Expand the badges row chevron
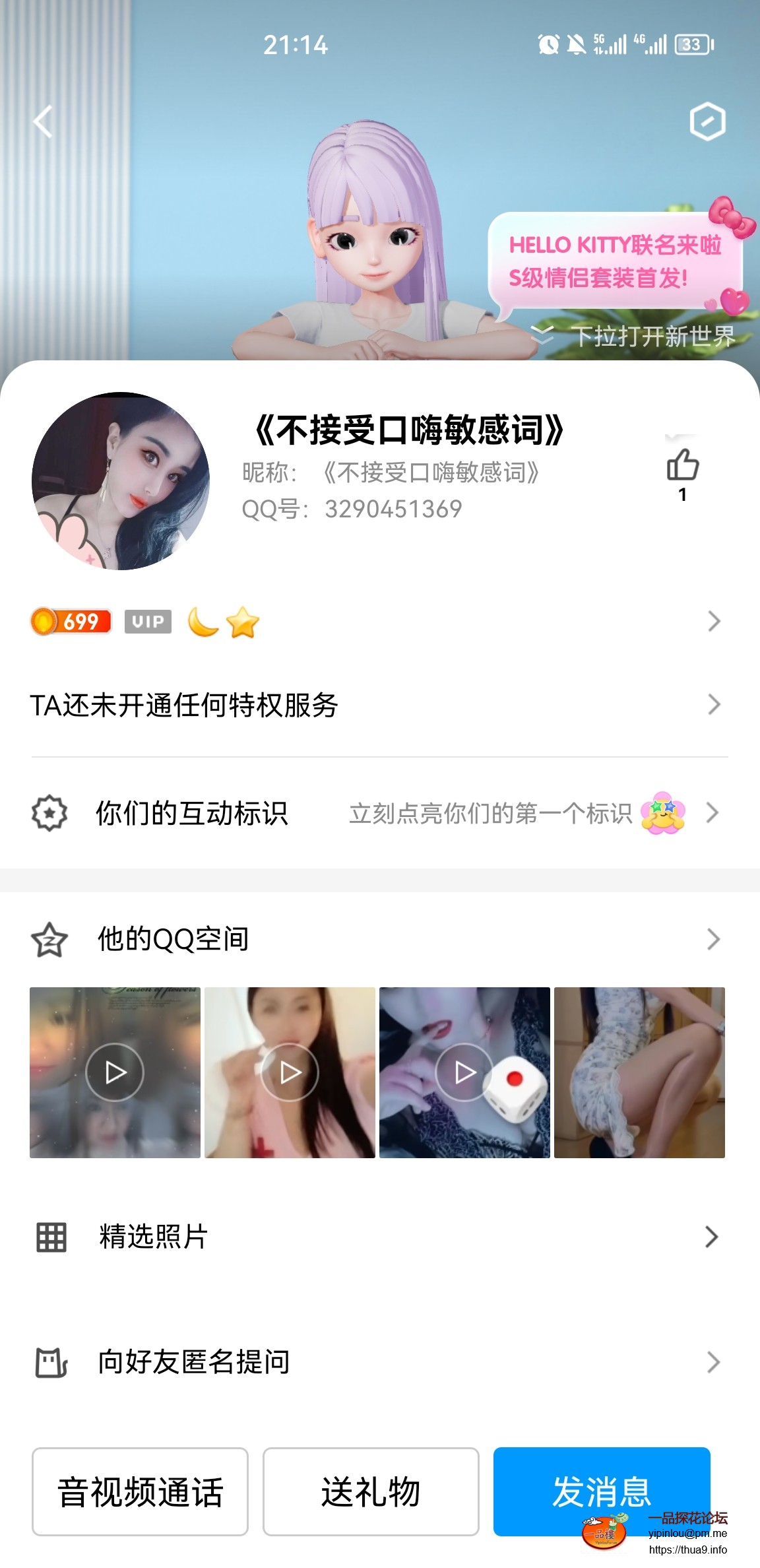This screenshot has width=760, height=1568. (x=714, y=621)
